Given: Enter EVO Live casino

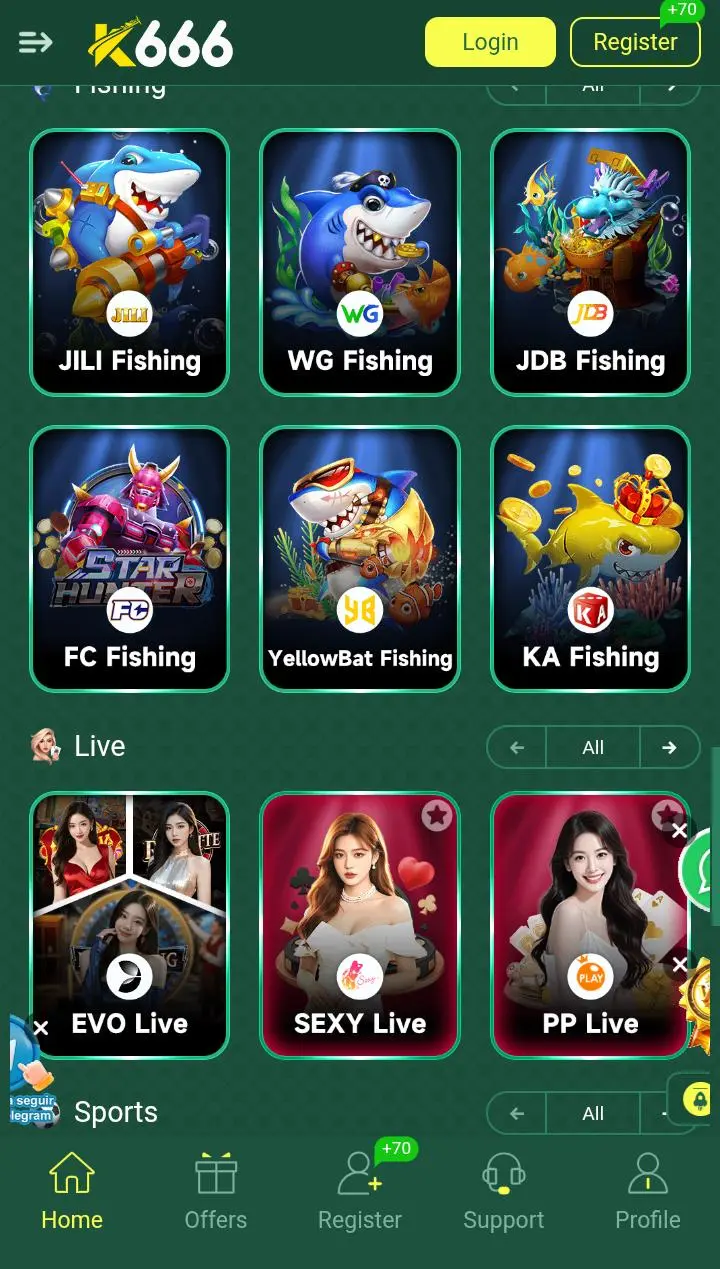Looking at the screenshot, I should [x=130, y=925].
